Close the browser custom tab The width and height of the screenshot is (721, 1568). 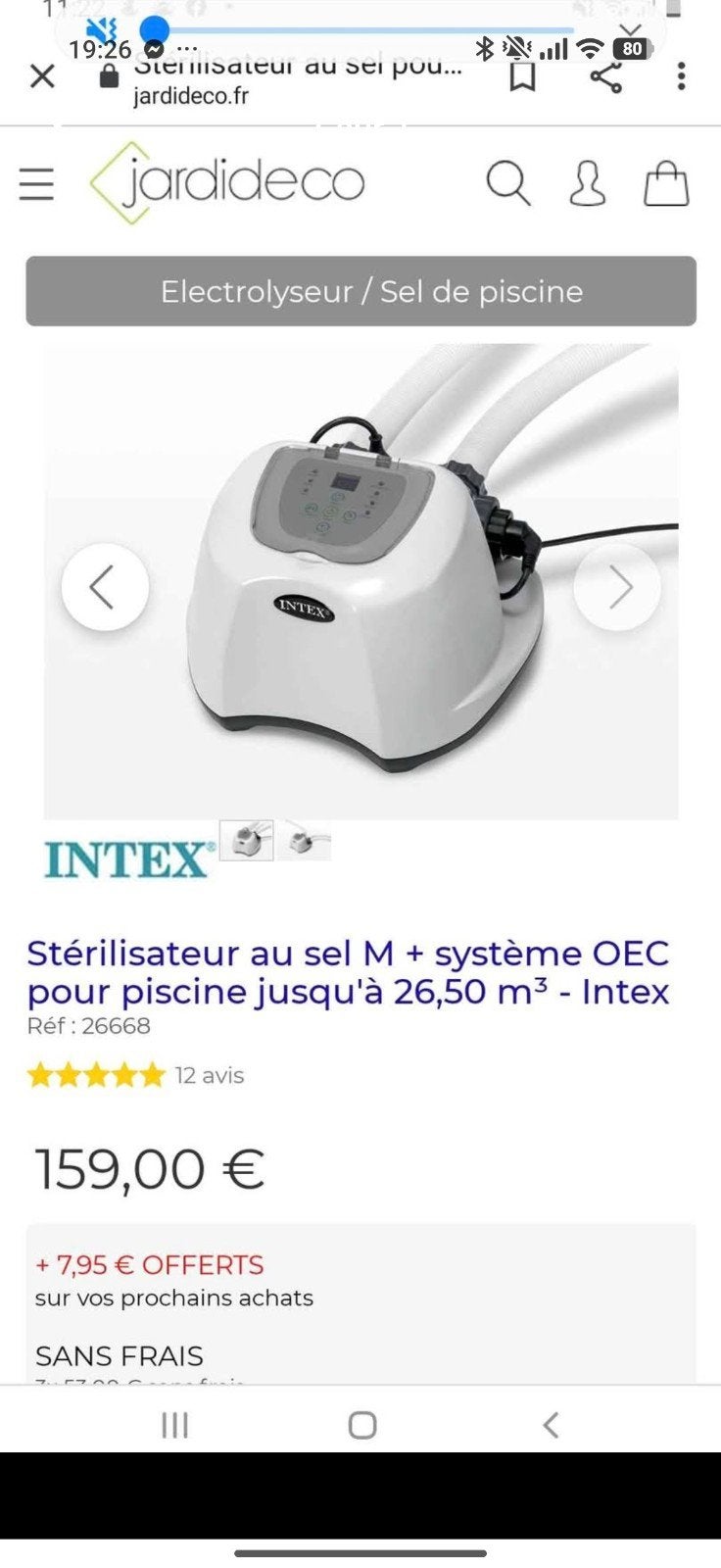click(42, 76)
